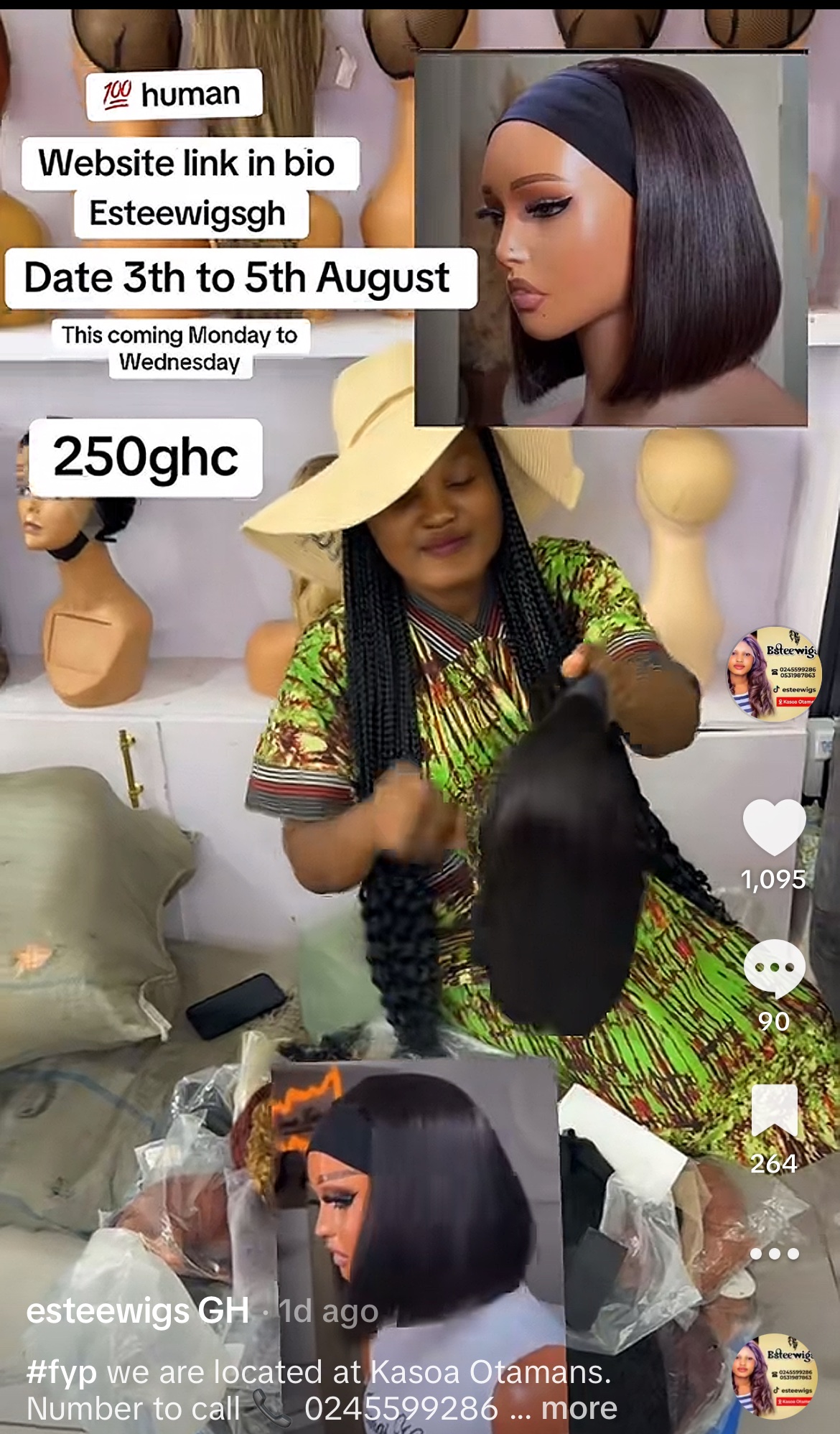The height and width of the screenshot is (1434, 840).
Task: Tap the #fyp hashtag in caption
Action: coord(61,1373)
